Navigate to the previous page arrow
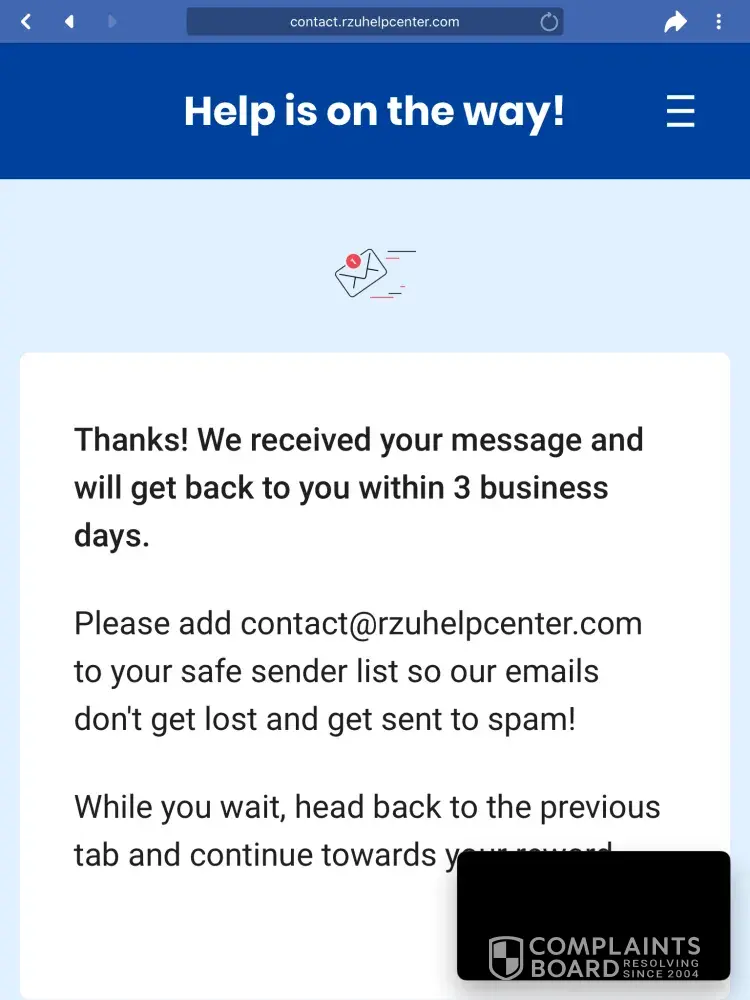 (69, 21)
